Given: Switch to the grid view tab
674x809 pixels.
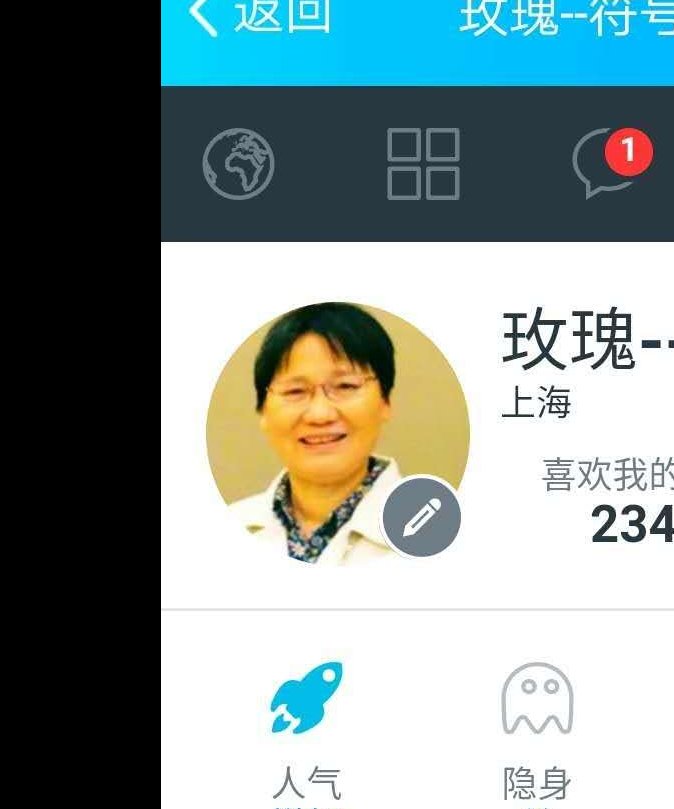Looking at the screenshot, I should (x=423, y=164).
